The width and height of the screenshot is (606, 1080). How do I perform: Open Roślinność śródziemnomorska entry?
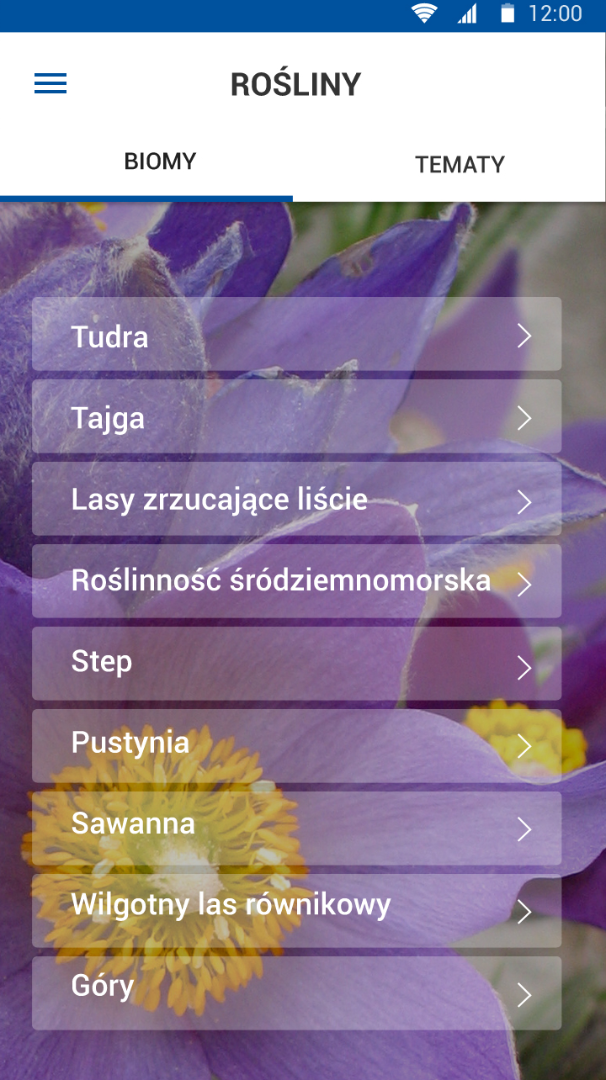pyautogui.click(x=296, y=582)
